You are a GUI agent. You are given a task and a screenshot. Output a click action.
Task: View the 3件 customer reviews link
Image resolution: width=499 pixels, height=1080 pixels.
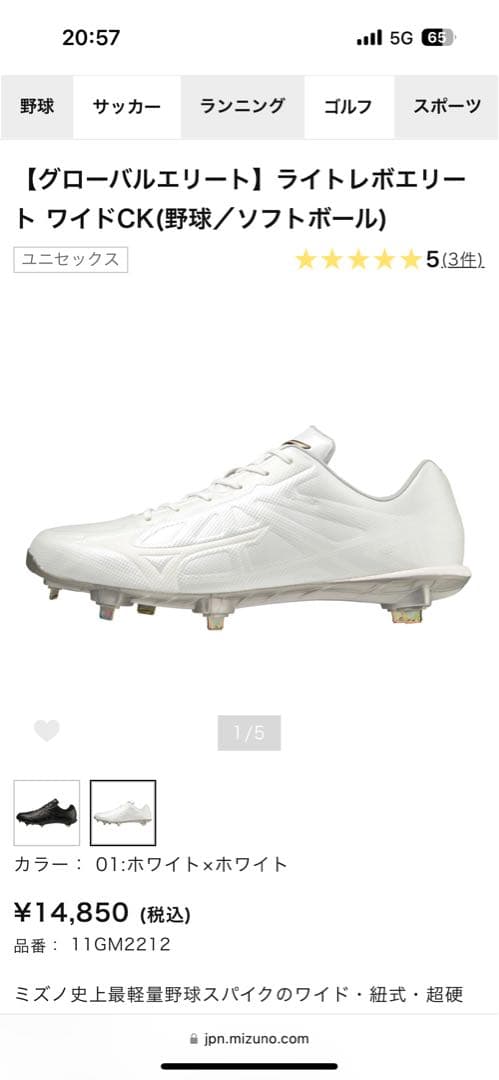(x=462, y=260)
